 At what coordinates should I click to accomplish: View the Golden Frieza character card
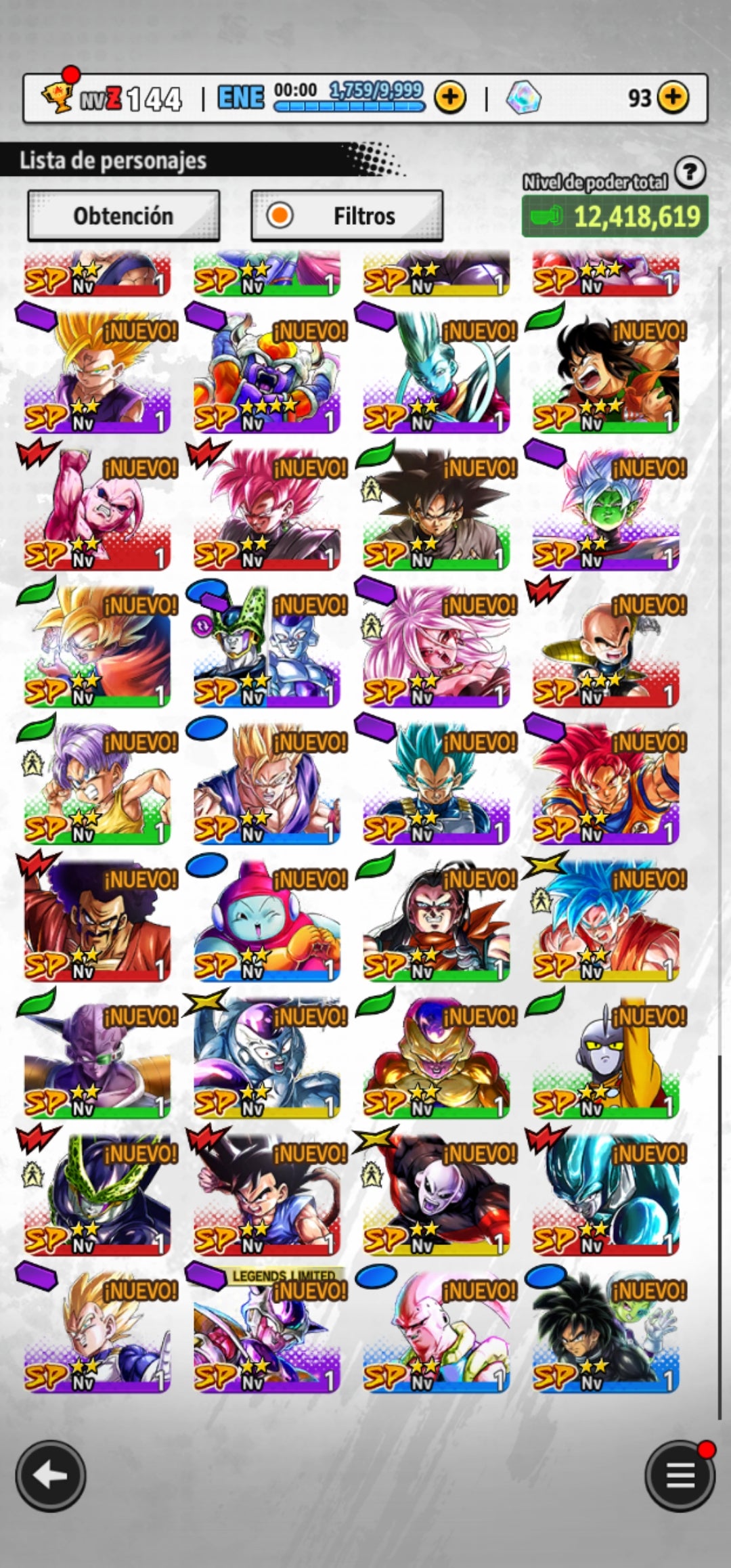click(x=436, y=1058)
